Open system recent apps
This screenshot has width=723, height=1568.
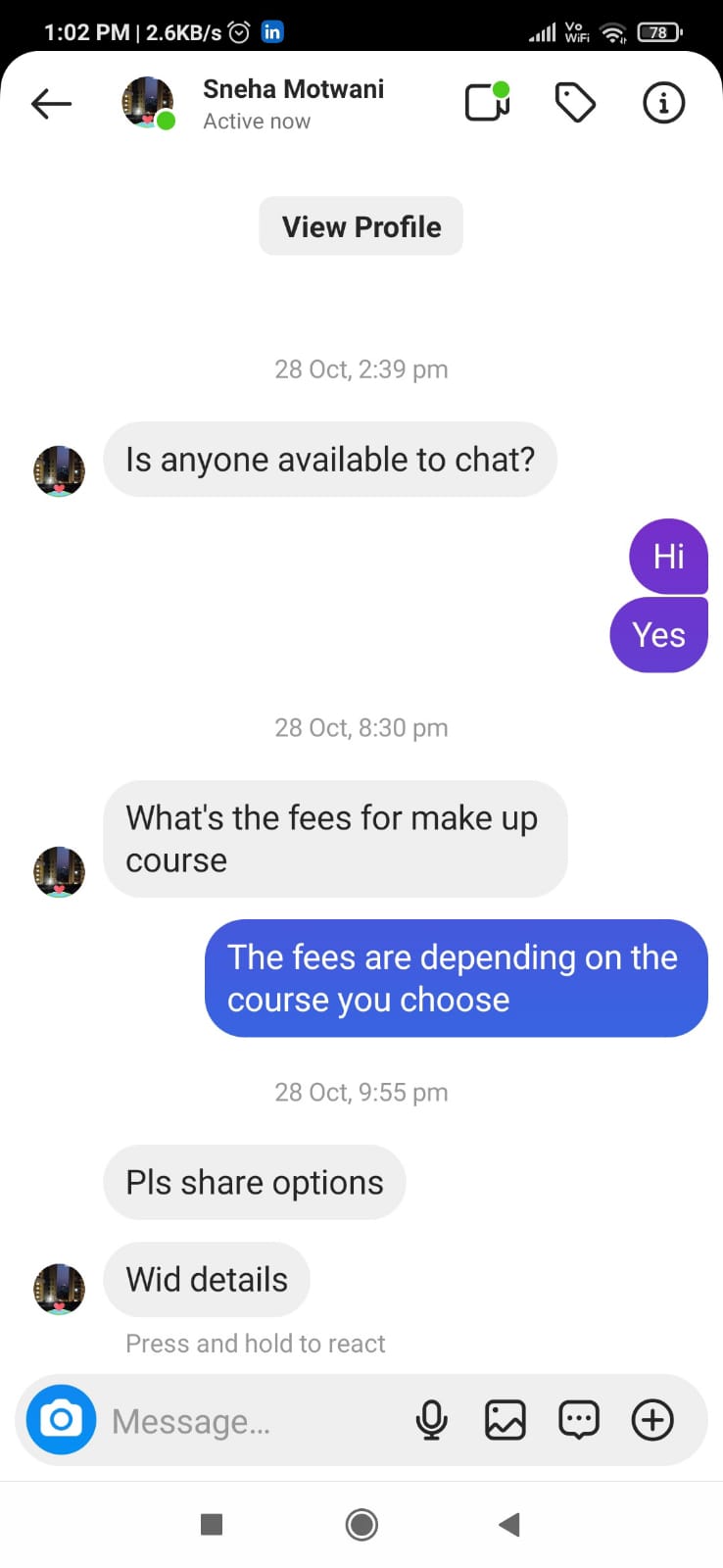212,1524
